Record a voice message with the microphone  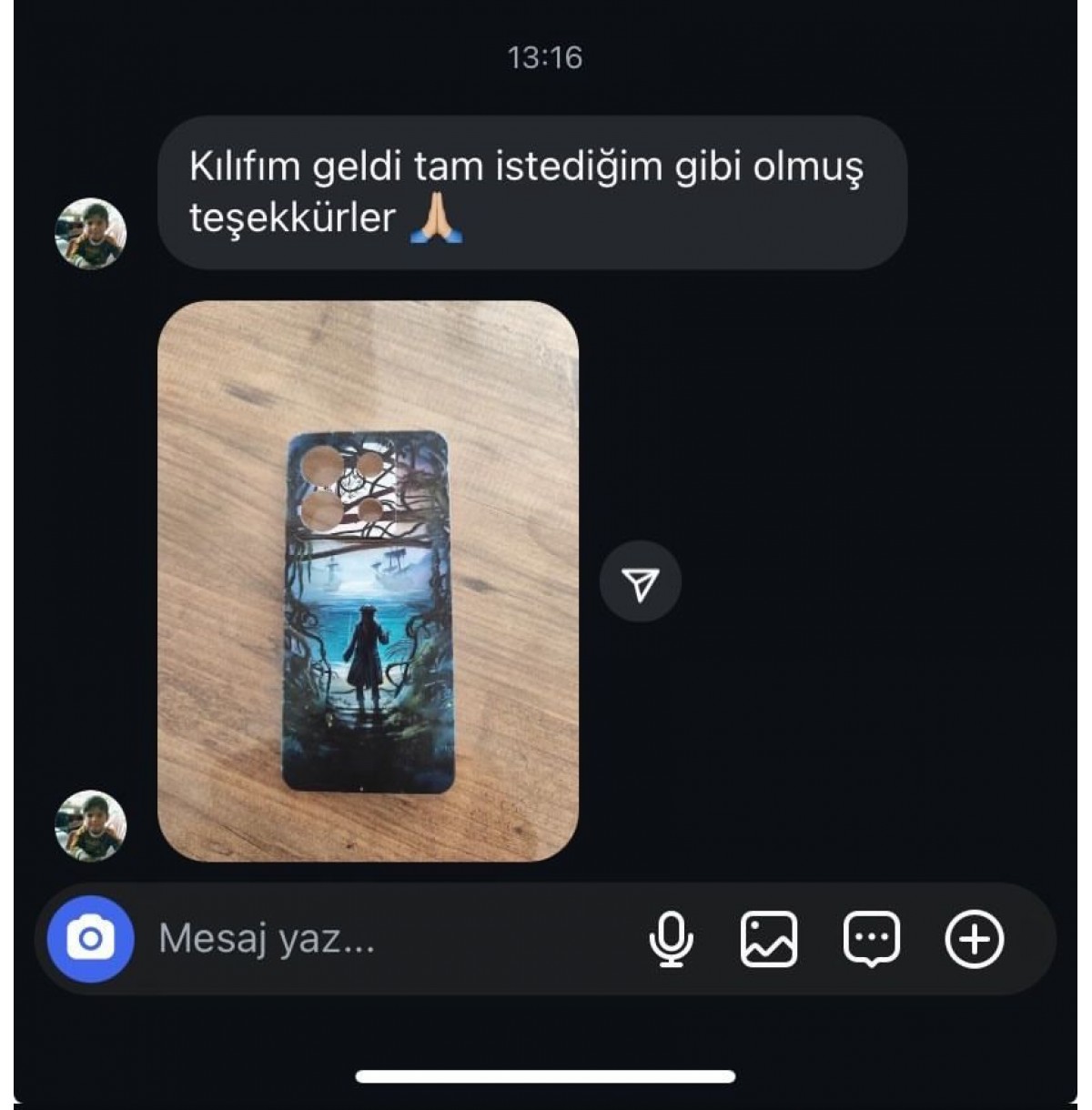672,939
